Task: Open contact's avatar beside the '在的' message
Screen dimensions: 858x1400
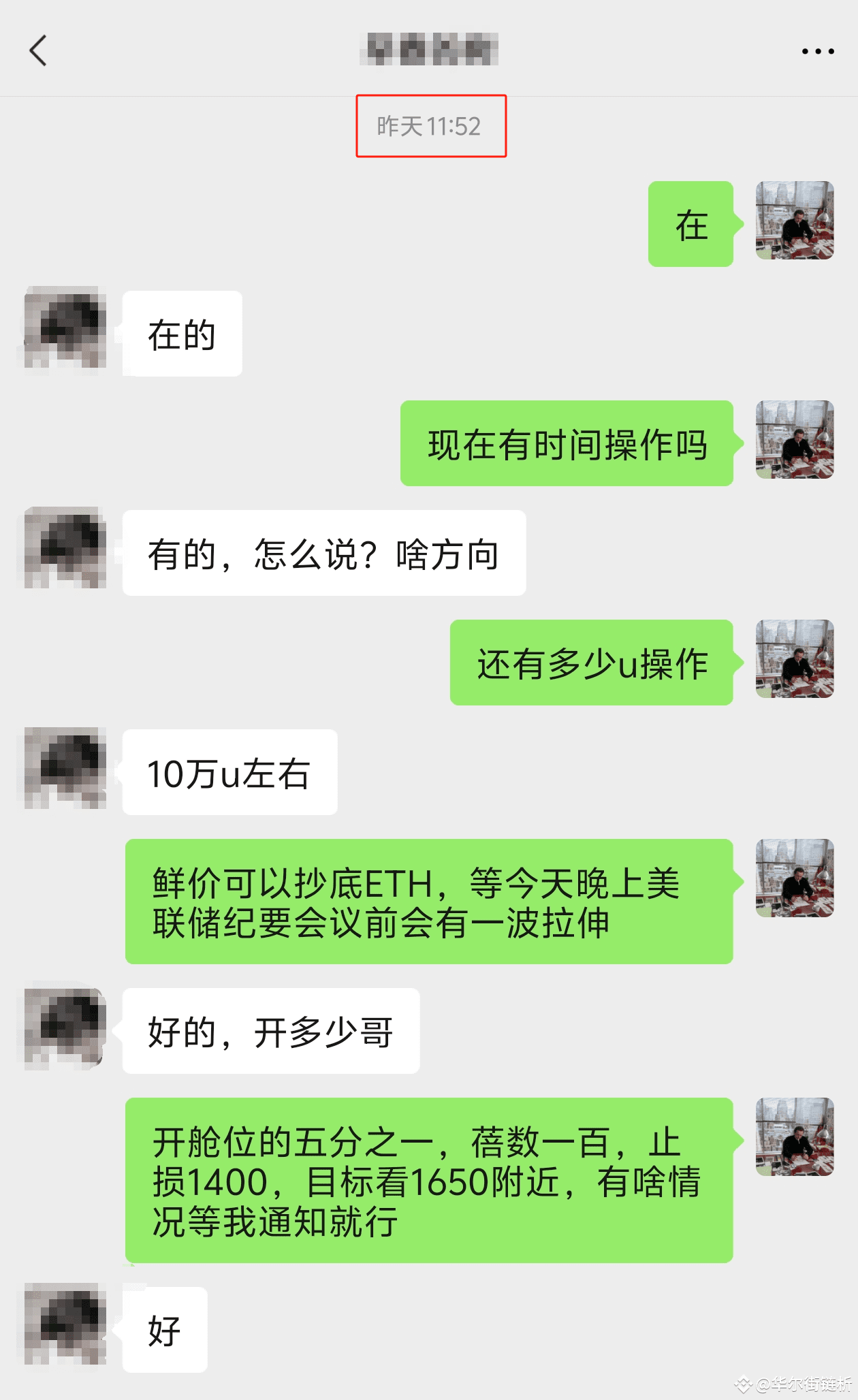Action: click(65, 328)
